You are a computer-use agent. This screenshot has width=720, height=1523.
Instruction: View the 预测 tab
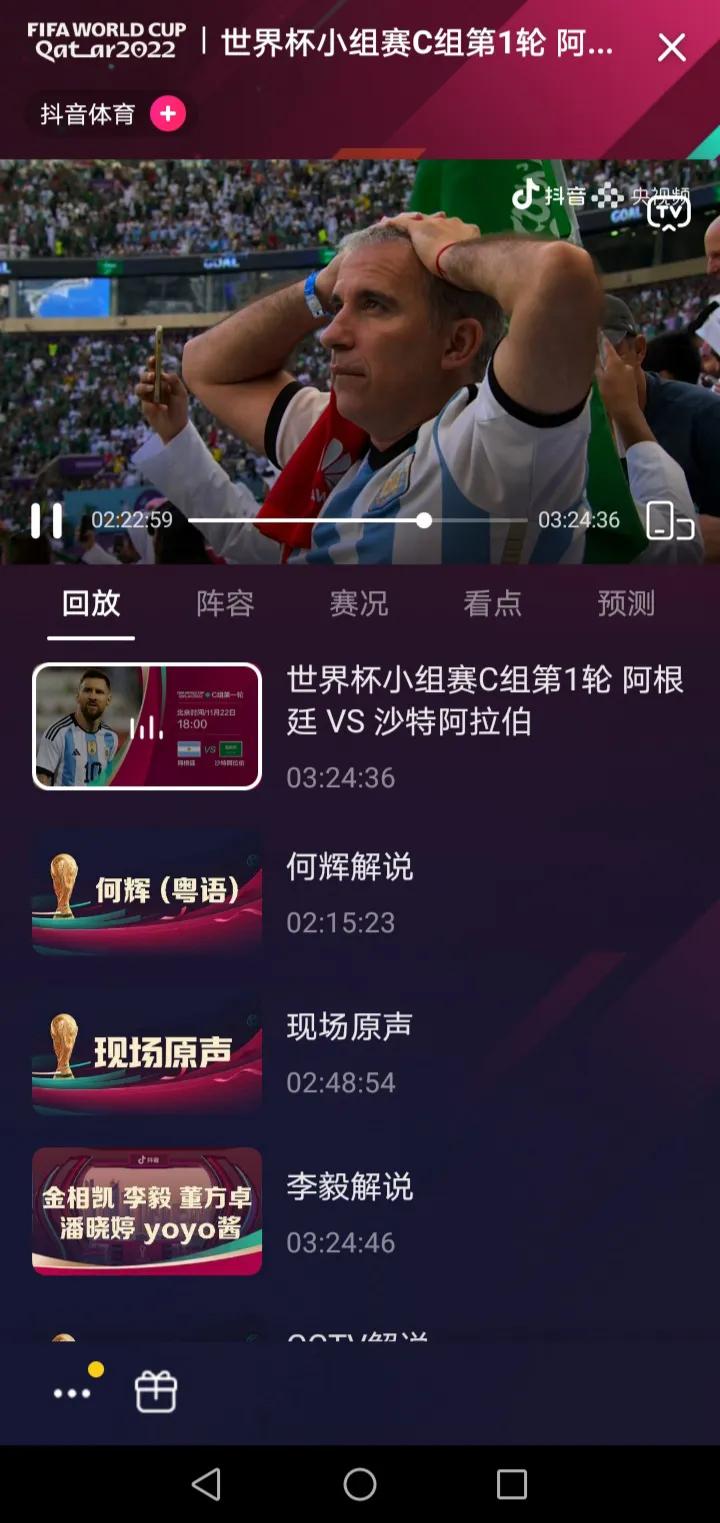625,603
